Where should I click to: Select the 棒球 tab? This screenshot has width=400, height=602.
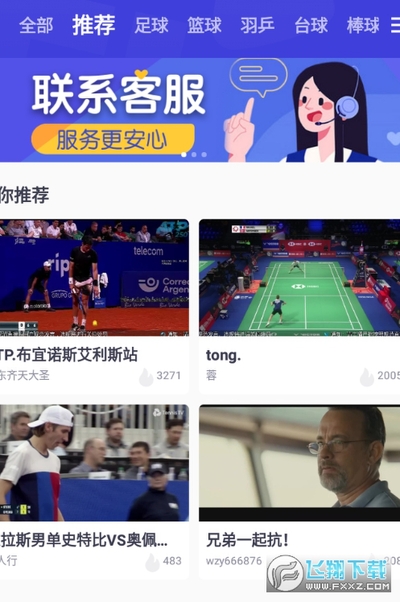point(363,26)
